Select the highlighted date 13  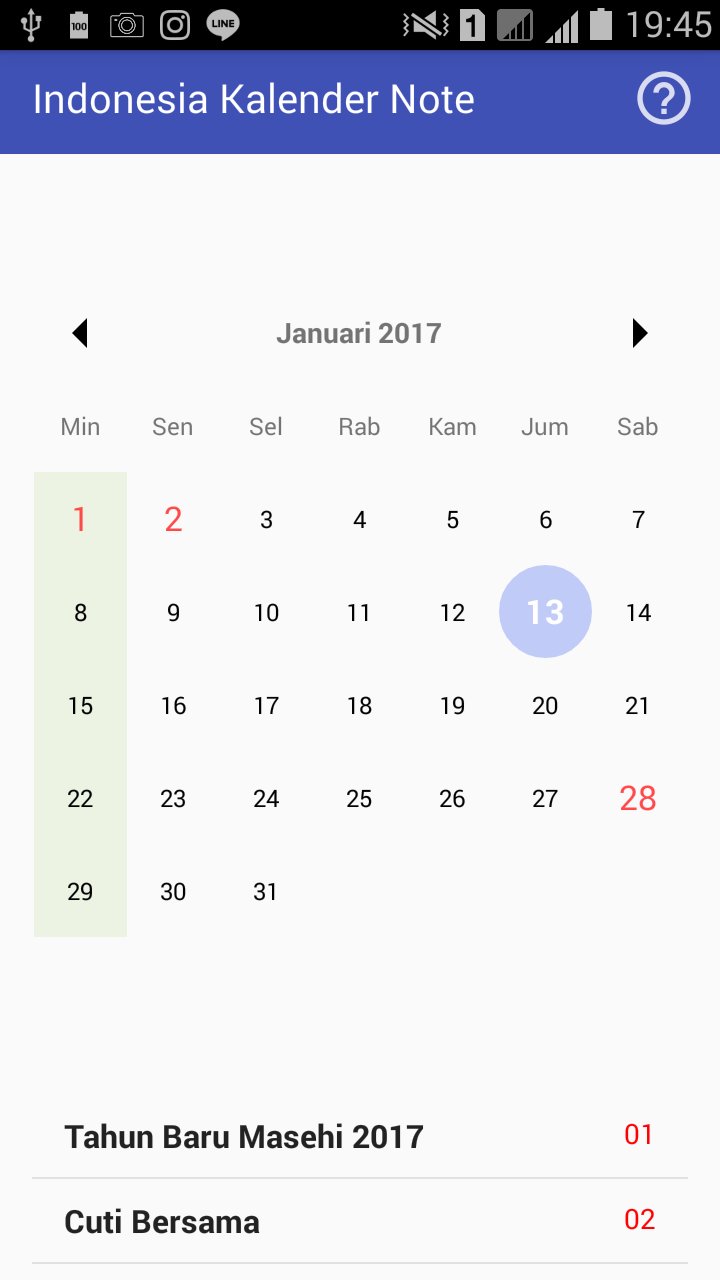[545, 611]
